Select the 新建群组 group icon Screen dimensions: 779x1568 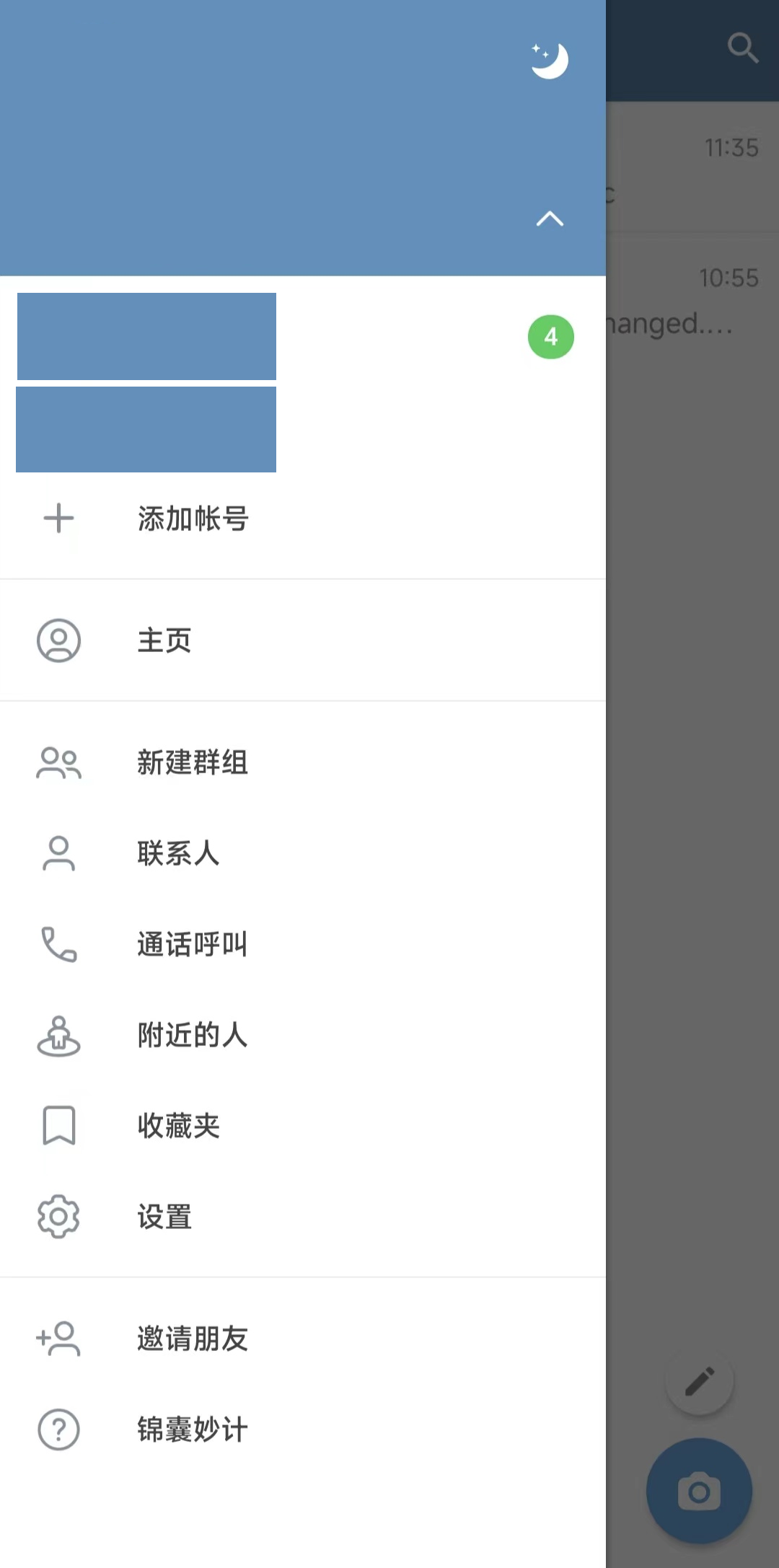coord(58,764)
